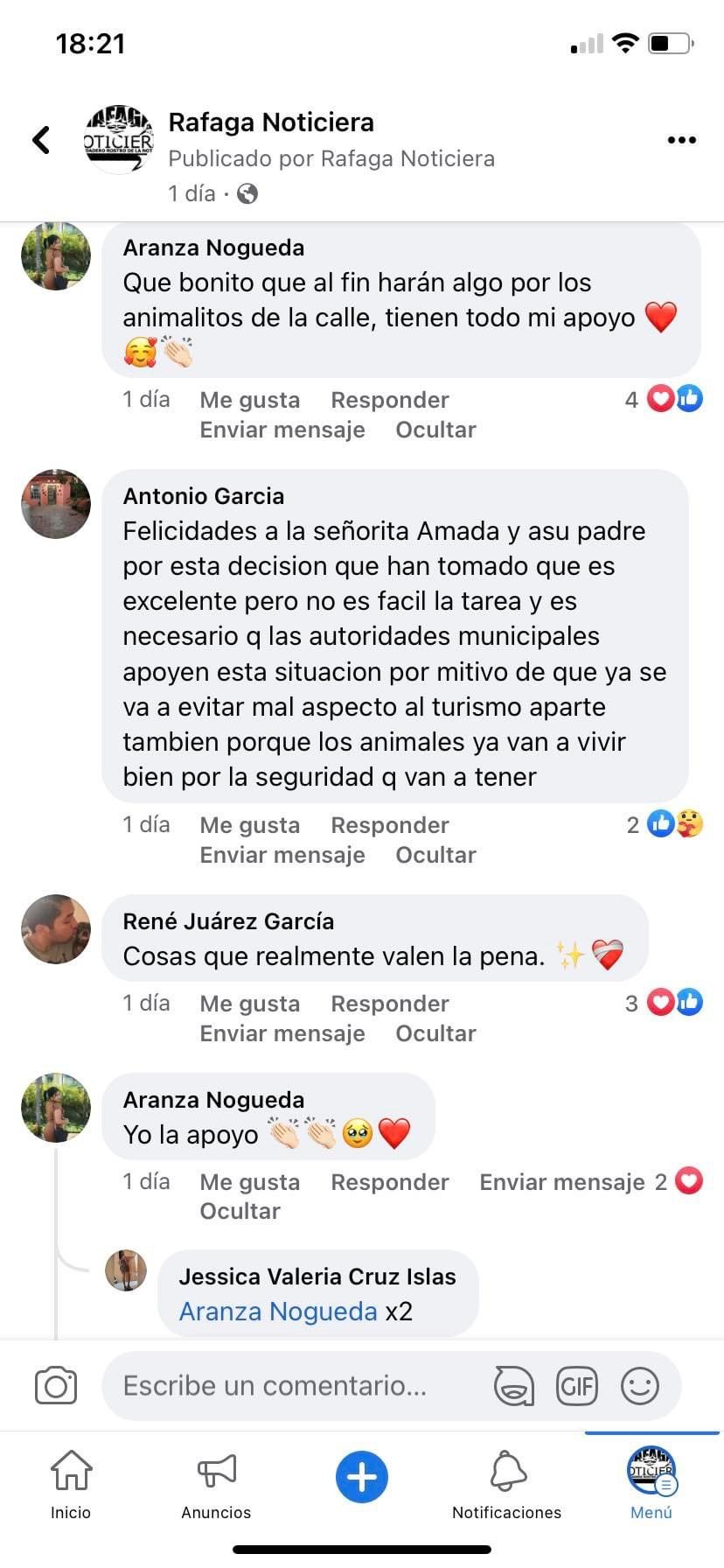The image size is (724, 1568).
Task: Focus the "Escribe un comentario" field
Action: pyautogui.click(x=289, y=1386)
